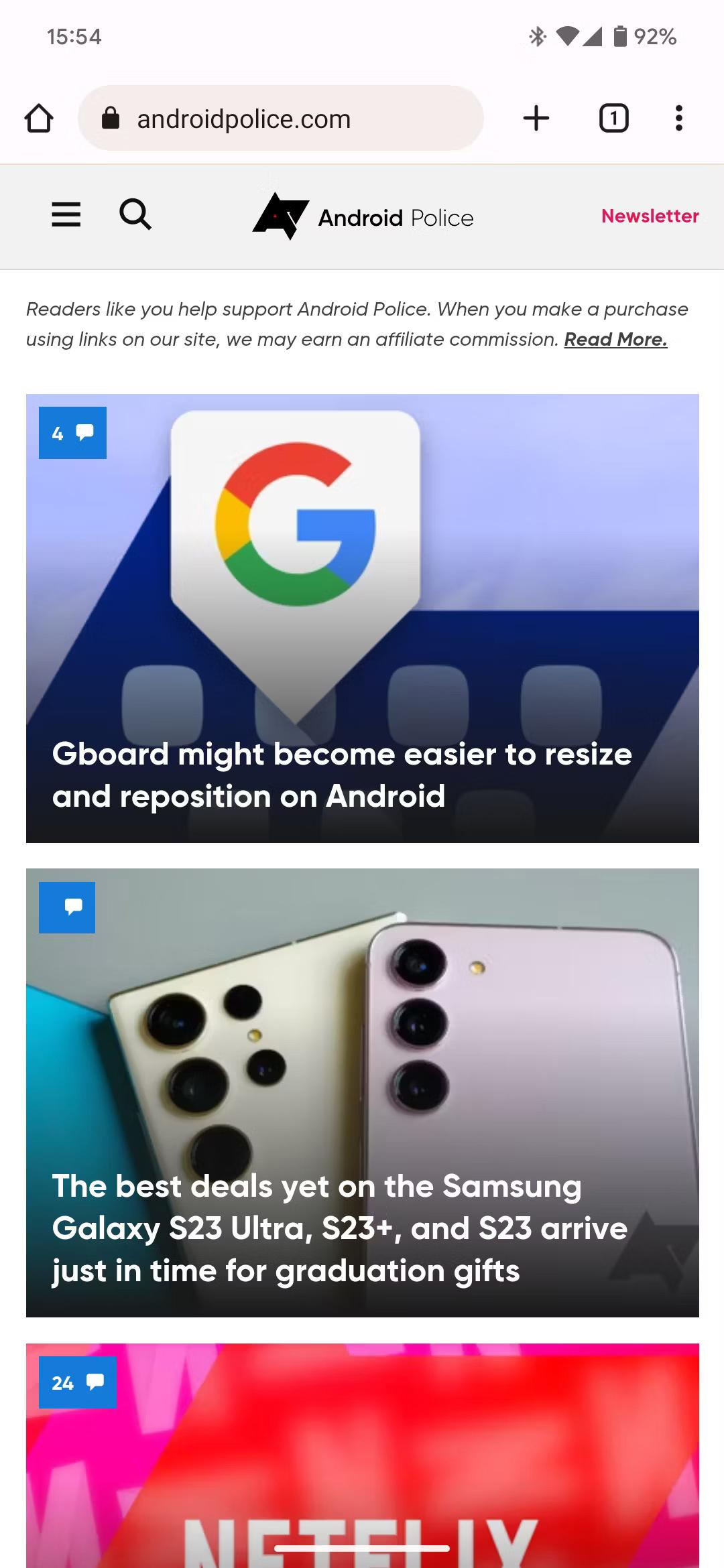Image resolution: width=724 pixels, height=1568 pixels.
Task: Open the Read More affiliate link
Action: click(615, 340)
